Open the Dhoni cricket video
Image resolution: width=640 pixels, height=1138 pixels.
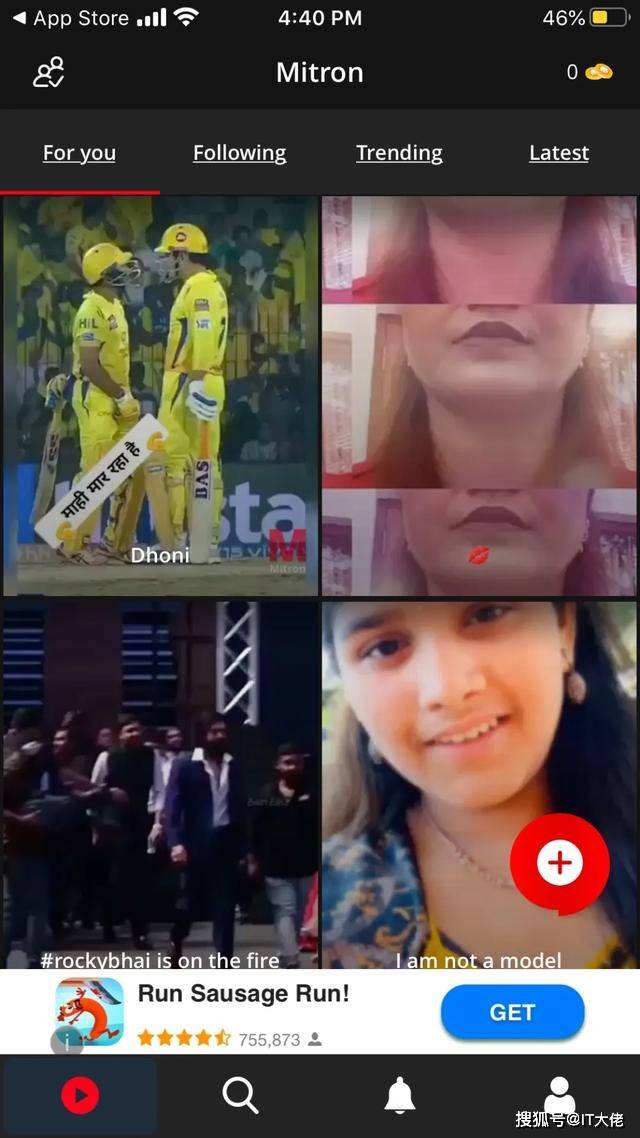[160, 395]
